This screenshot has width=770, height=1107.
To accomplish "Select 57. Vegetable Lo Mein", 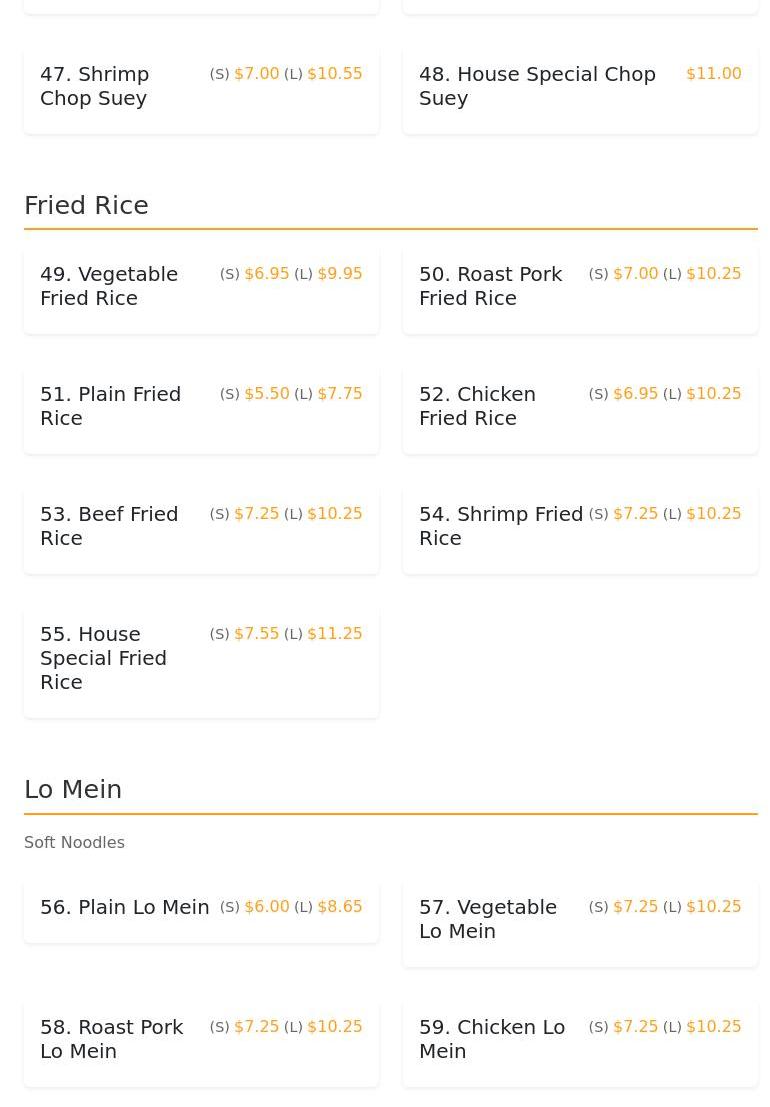I will (580, 920).
